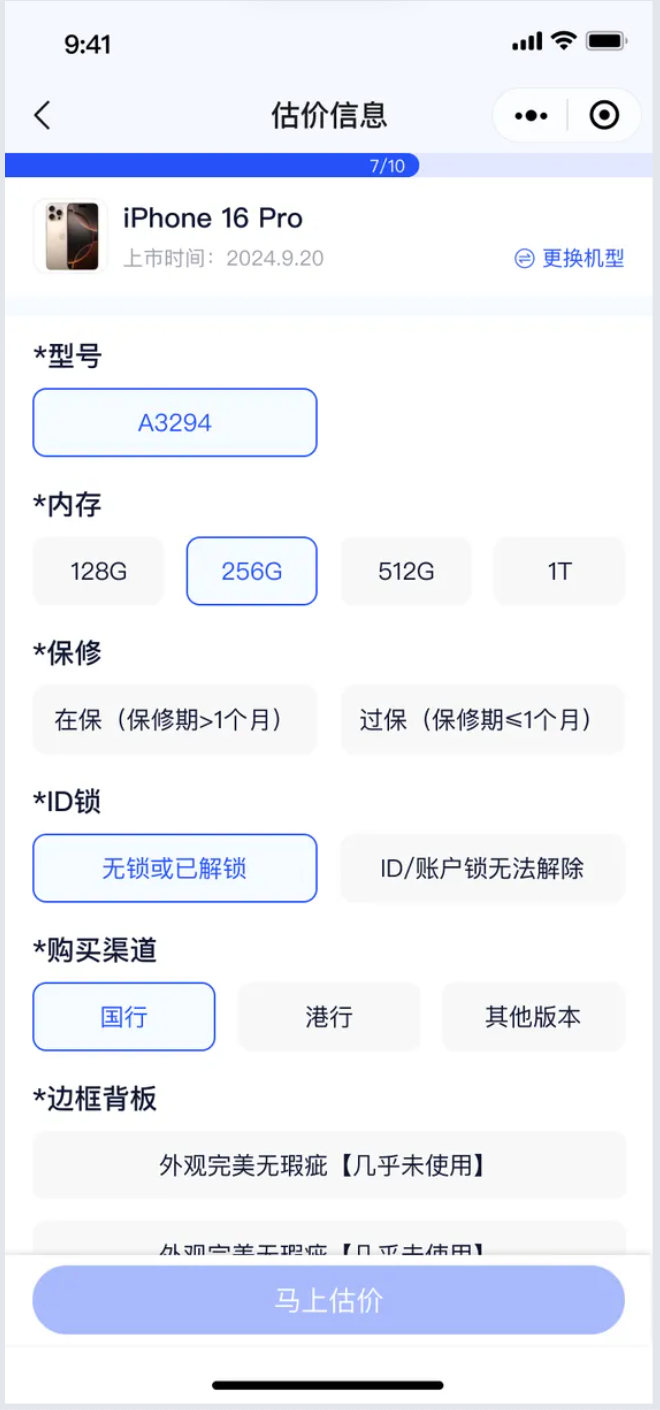Go back using the top-left arrow
Screen dimensions: 660x1410
(42, 115)
